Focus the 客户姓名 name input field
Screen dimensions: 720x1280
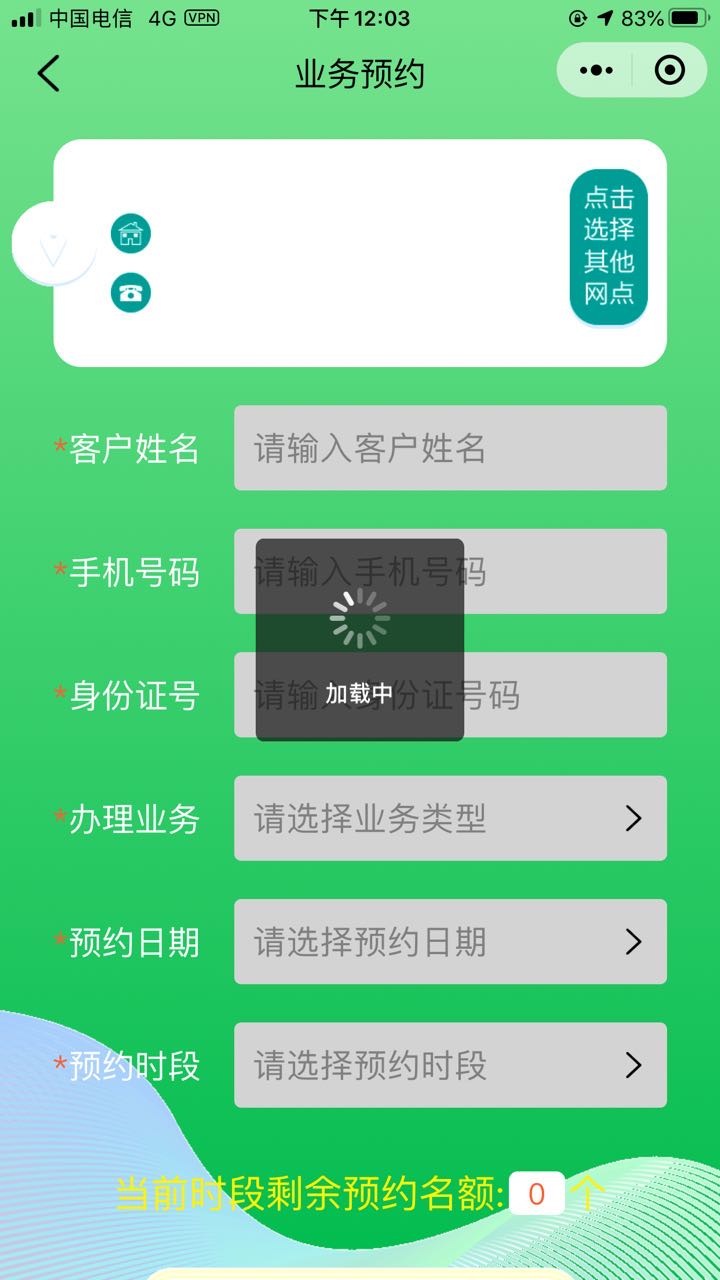pyautogui.click(x=450, y=448)
